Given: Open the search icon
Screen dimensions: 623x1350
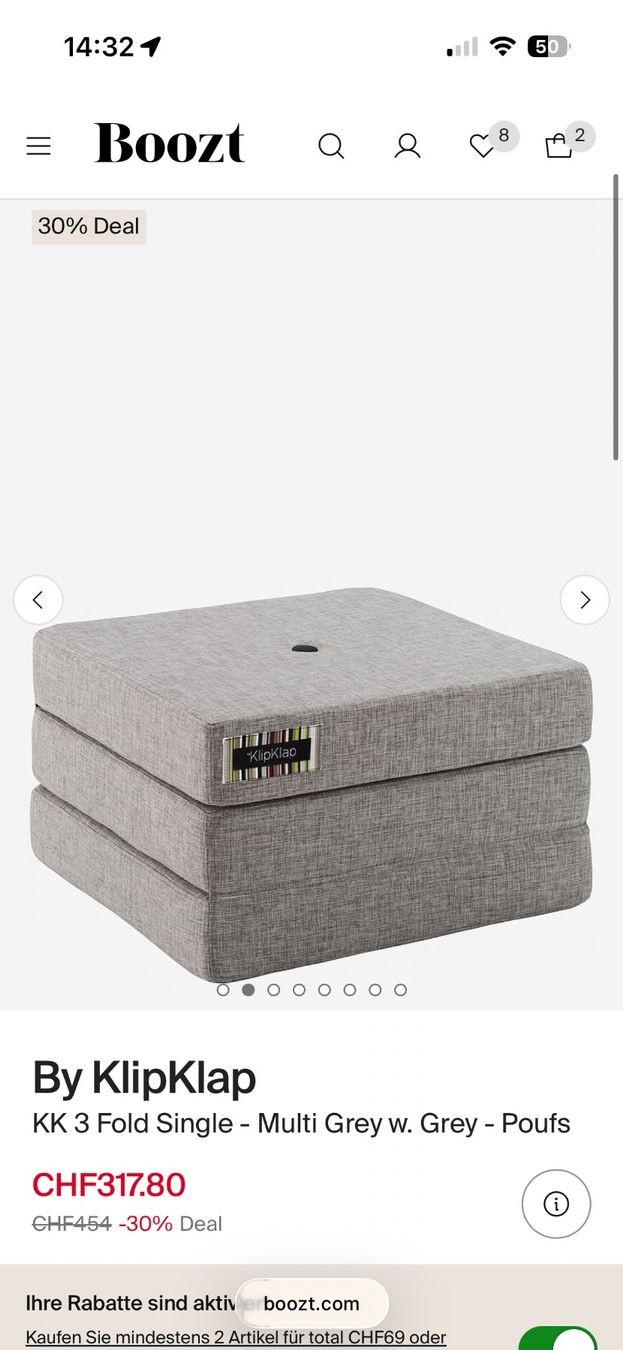Looking at the screenshot, I should pyautogui.click(x=331, y=146).
